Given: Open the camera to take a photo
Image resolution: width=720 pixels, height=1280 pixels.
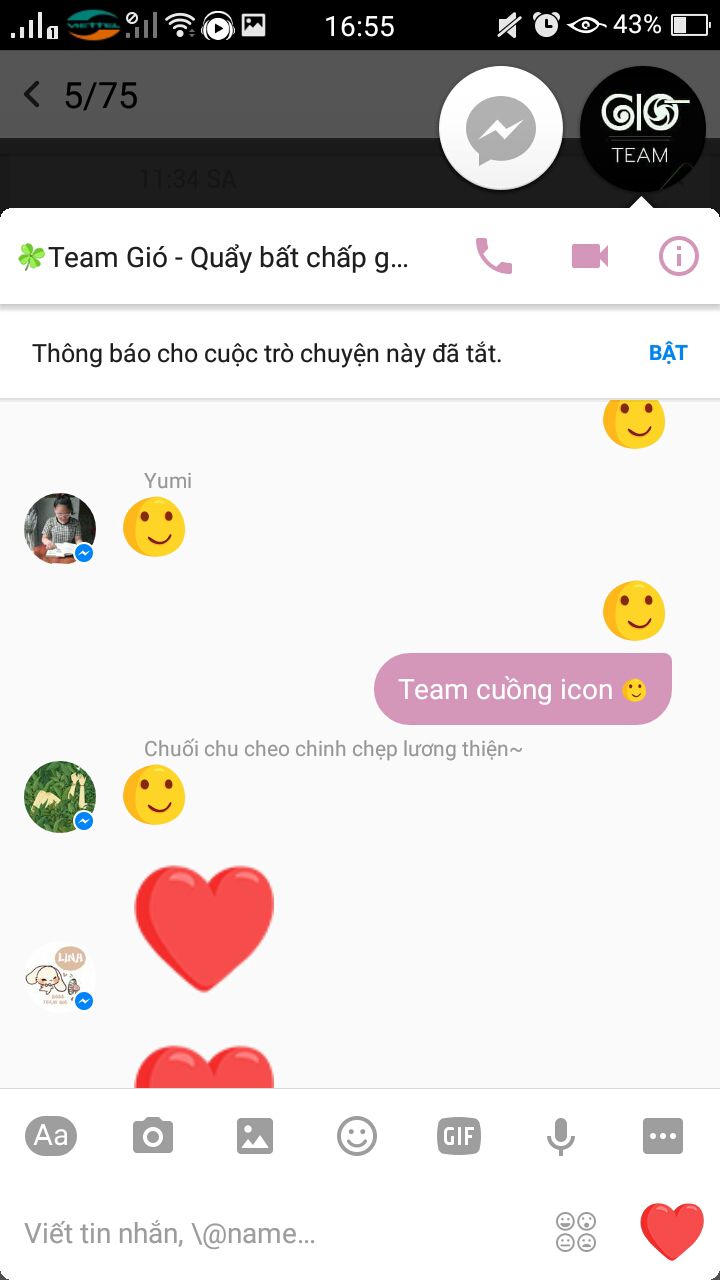Looking at the screenshot, I should point(153,1136).
